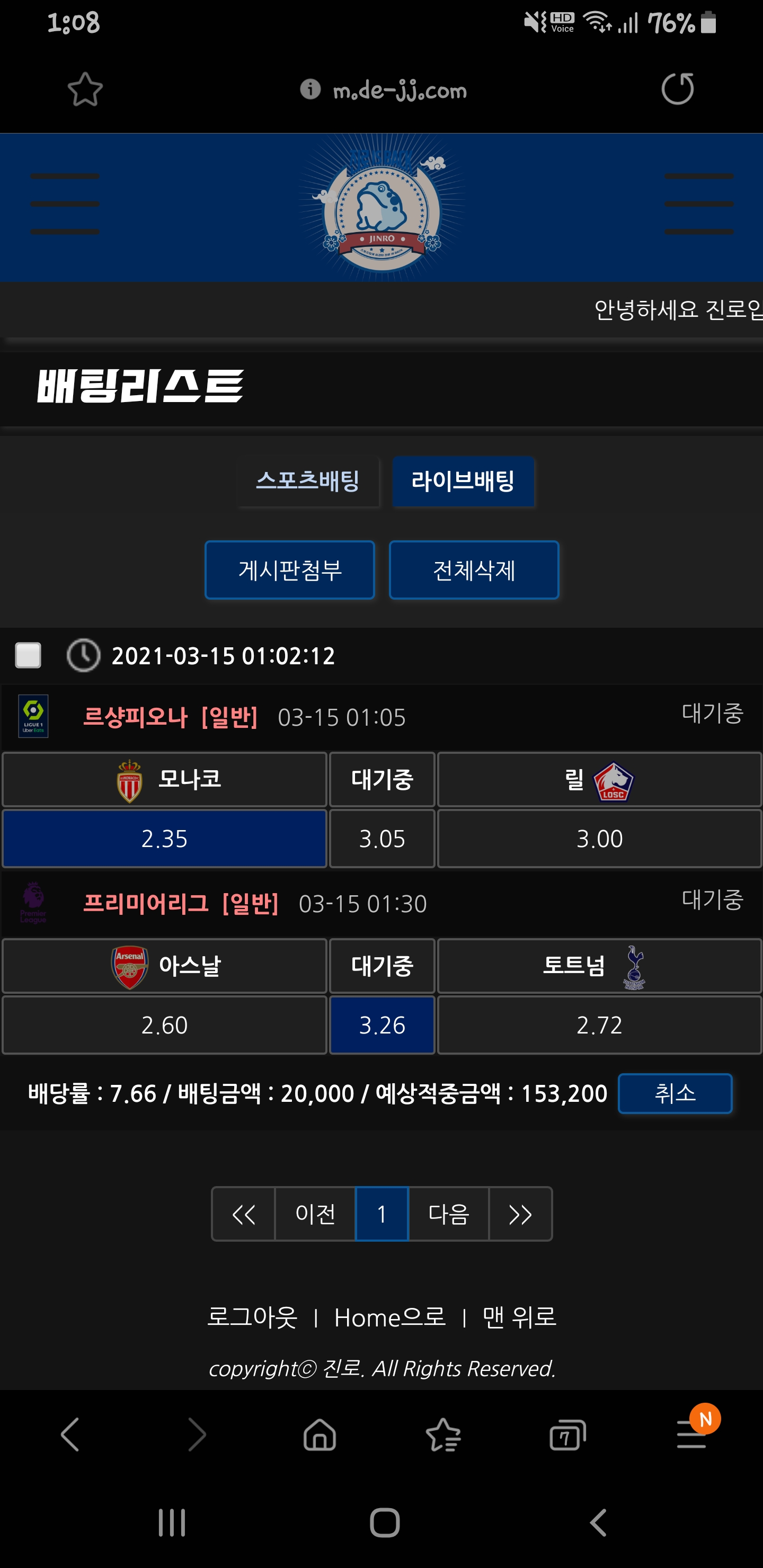Bookmark this page with the star icon
The height and width of the screenshot is (1568, 763).
[85, 90]
